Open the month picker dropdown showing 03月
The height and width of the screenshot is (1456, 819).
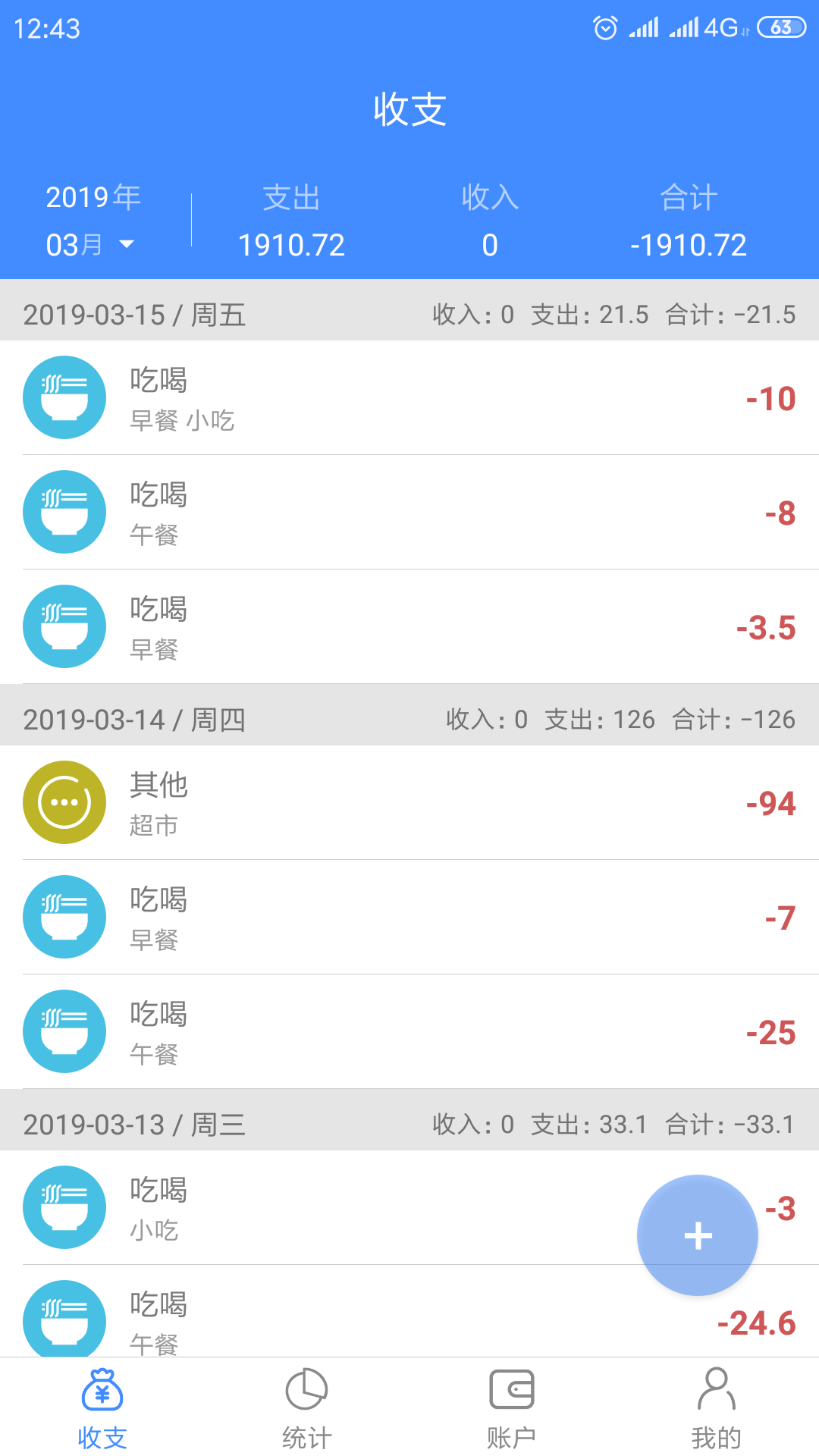87,243
